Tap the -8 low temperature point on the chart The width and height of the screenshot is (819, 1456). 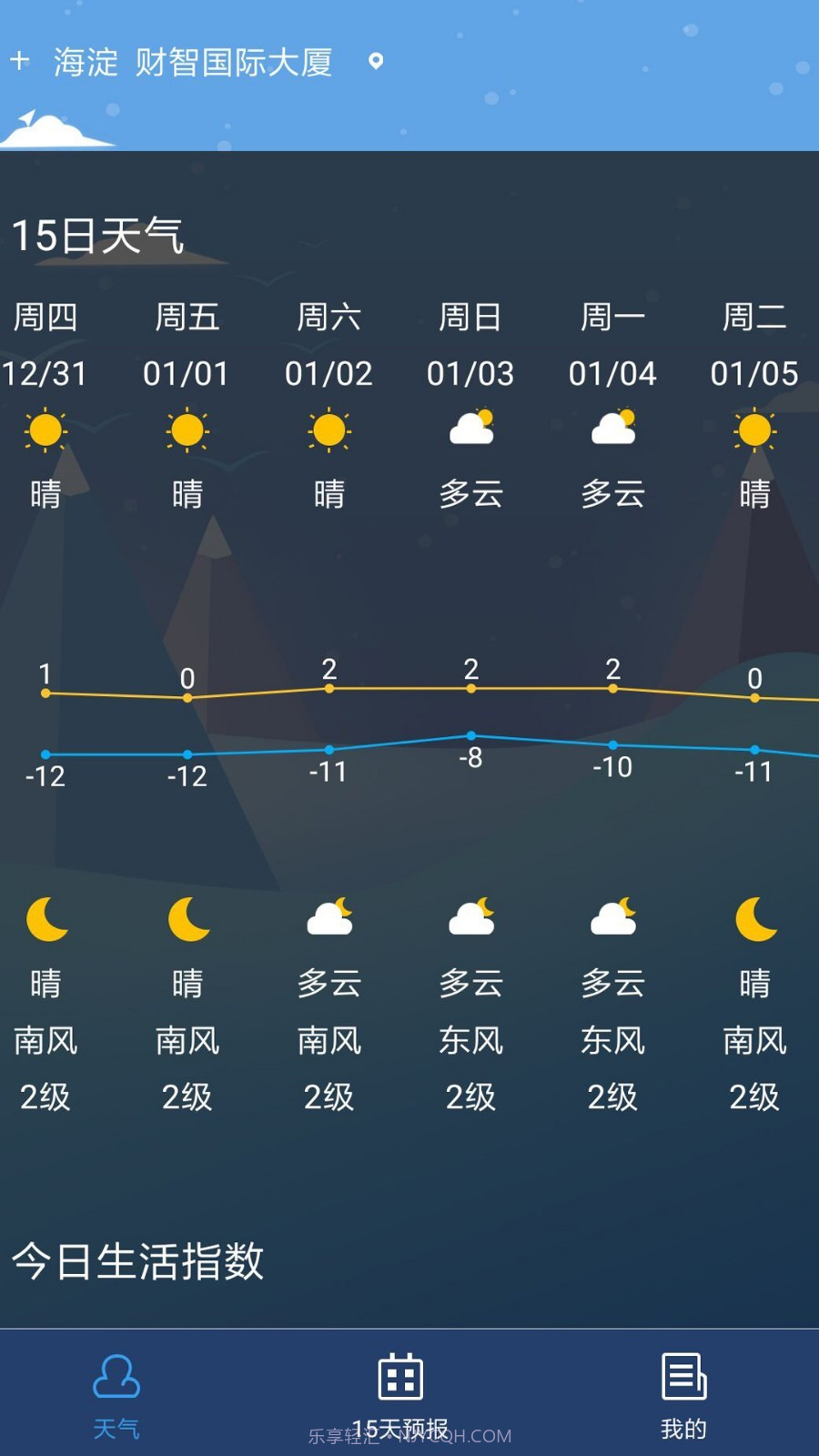coord(470,734)
